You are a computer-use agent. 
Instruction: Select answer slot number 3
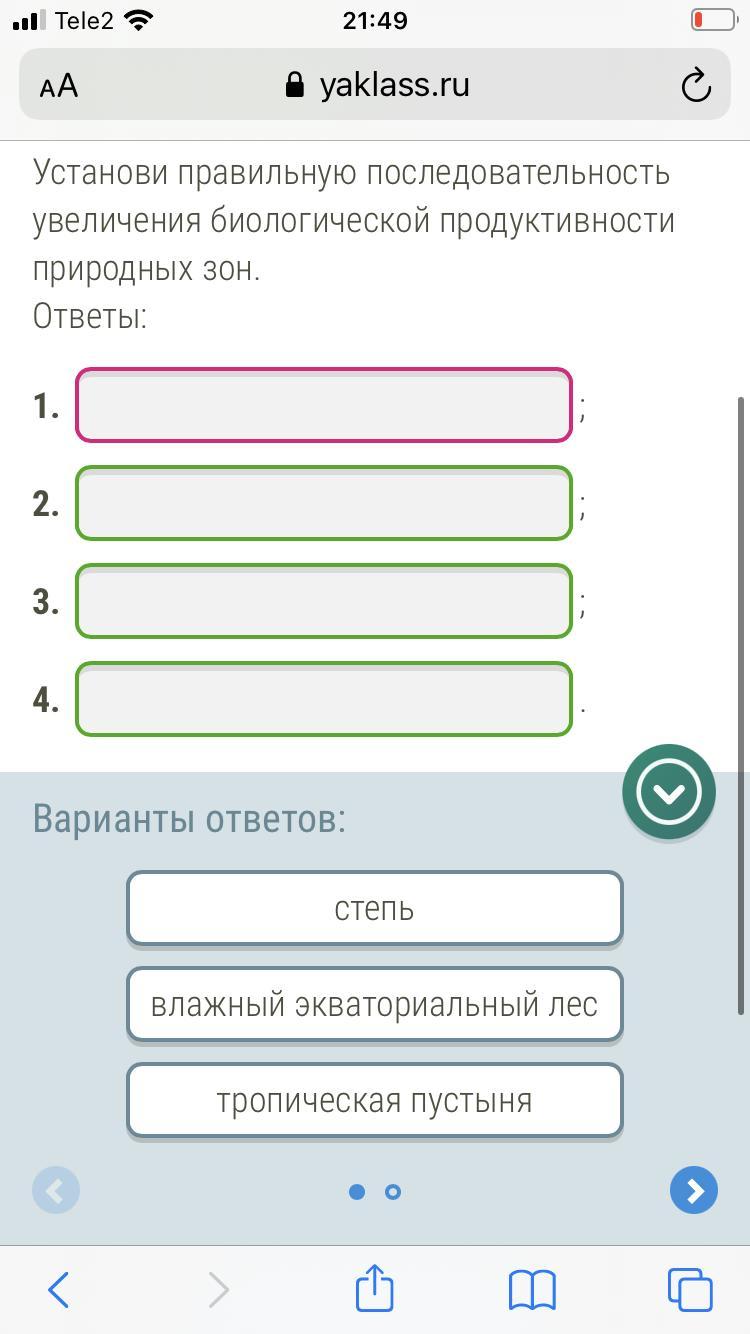pyautogui.click(x=324, y=601)
